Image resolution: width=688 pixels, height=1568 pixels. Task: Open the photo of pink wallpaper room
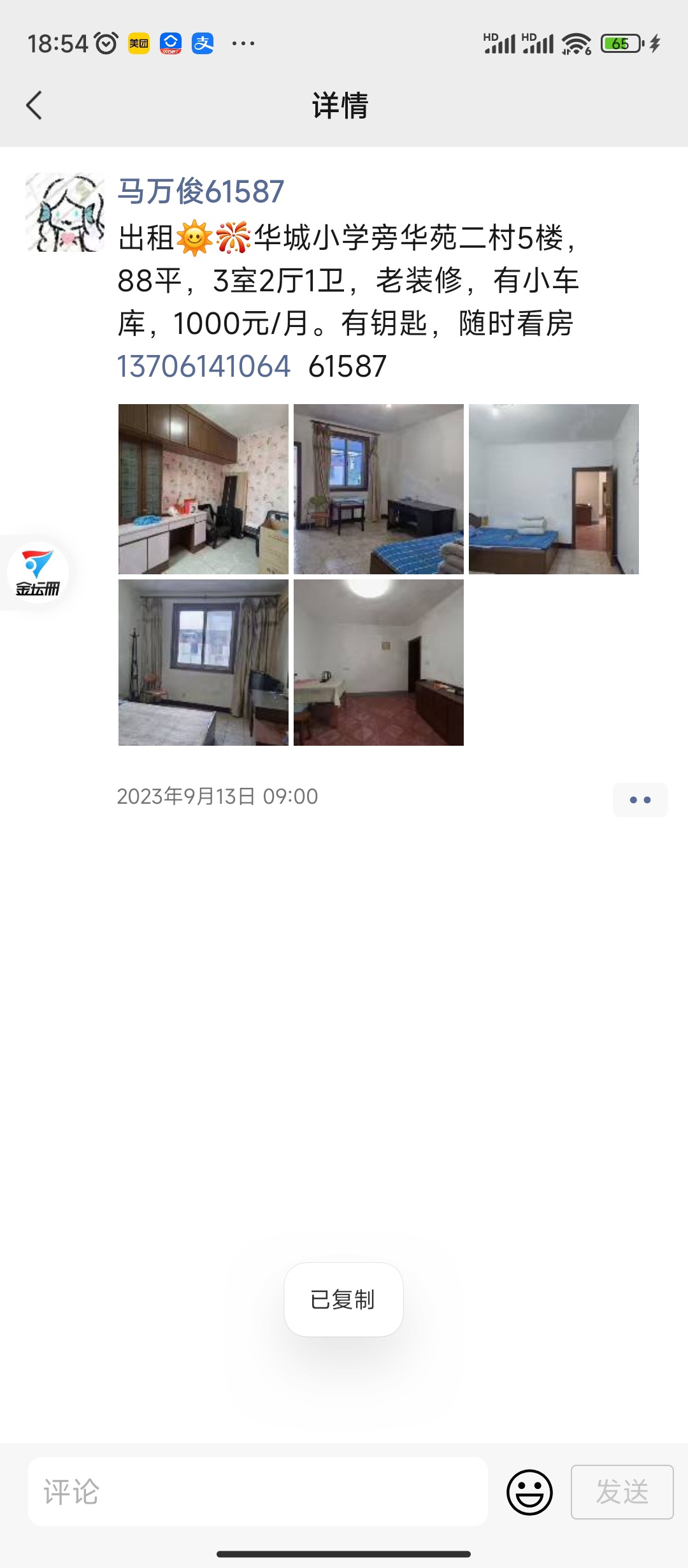click(x=203, y=489)
